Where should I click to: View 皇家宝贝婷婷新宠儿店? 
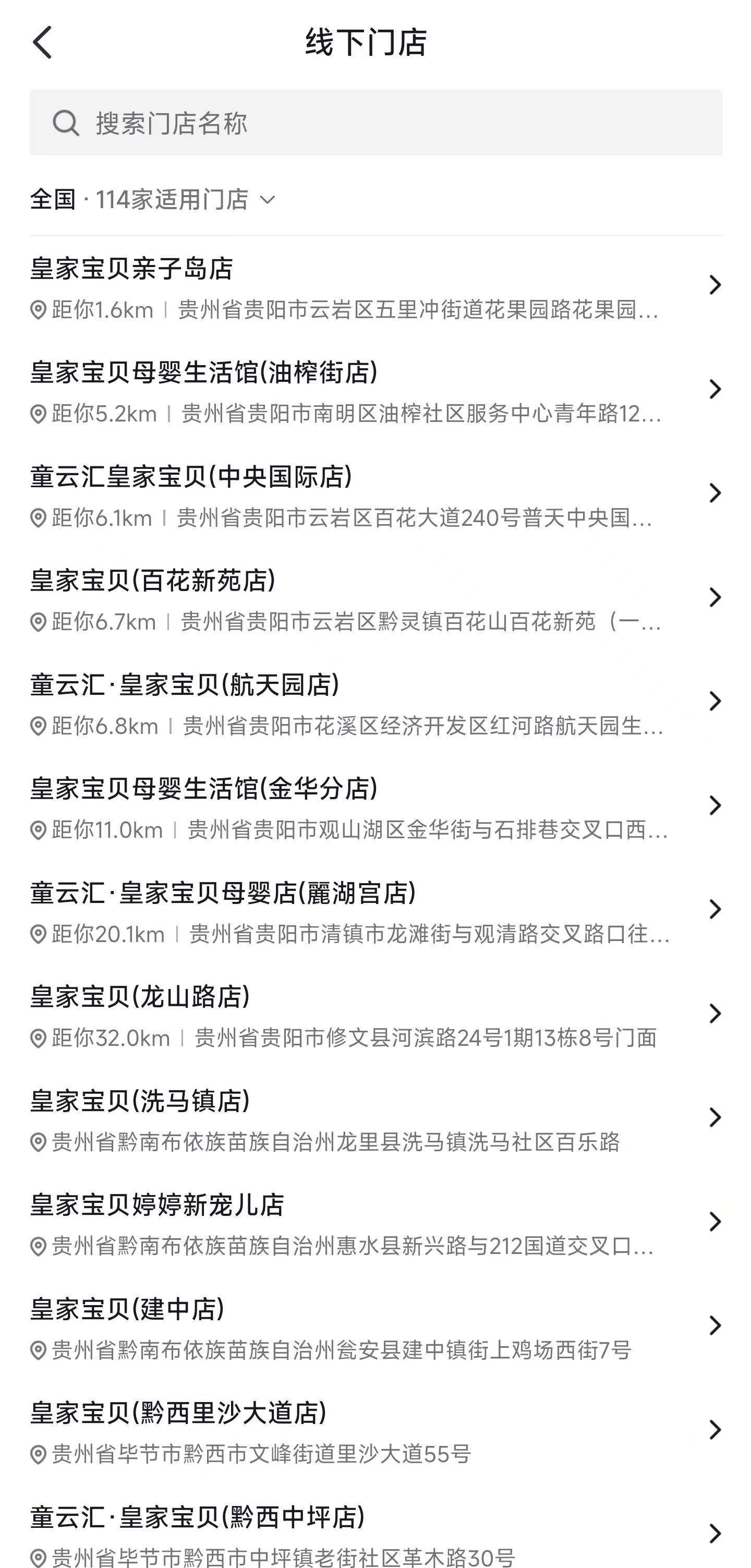coord(375,1223)
